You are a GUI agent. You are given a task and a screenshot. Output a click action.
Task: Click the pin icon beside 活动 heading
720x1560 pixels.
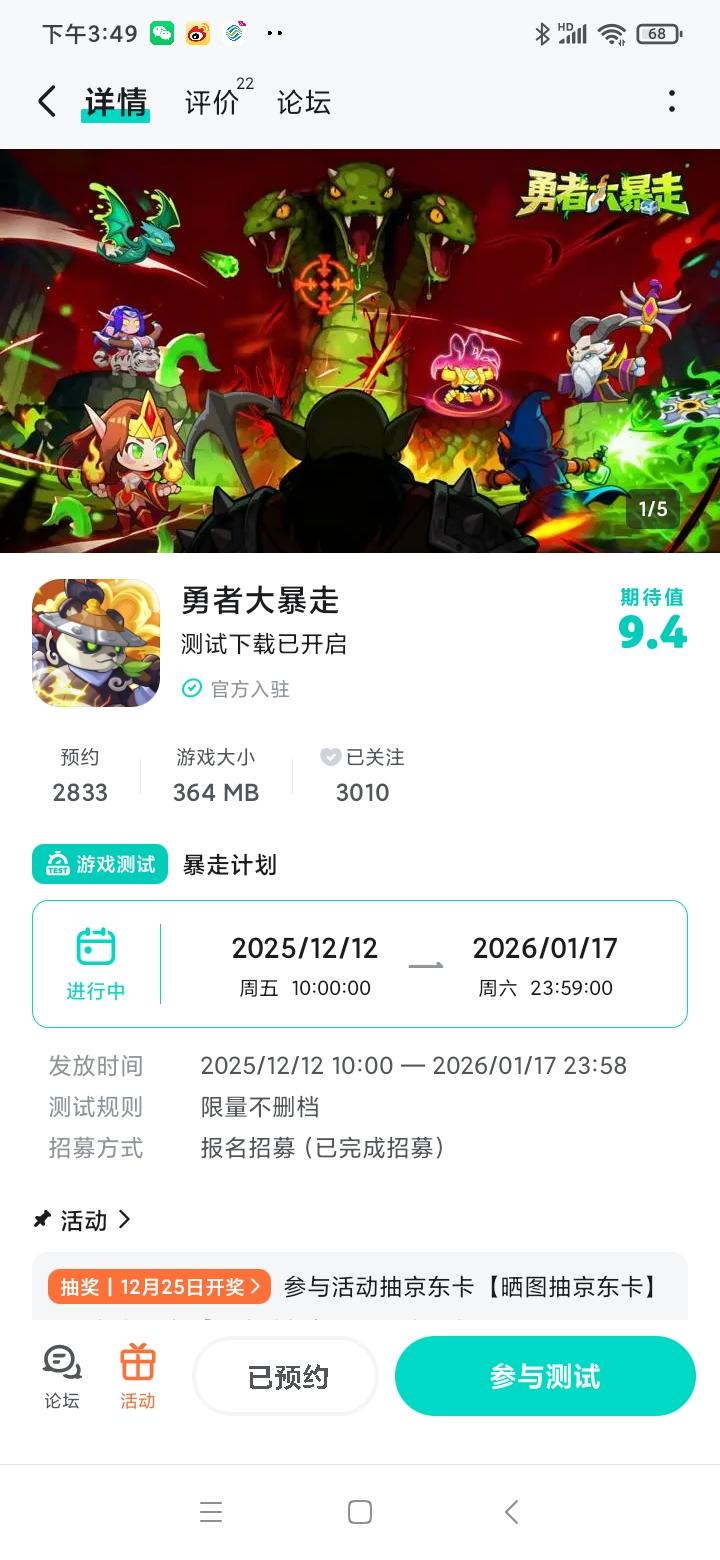tap(38, 1219)
